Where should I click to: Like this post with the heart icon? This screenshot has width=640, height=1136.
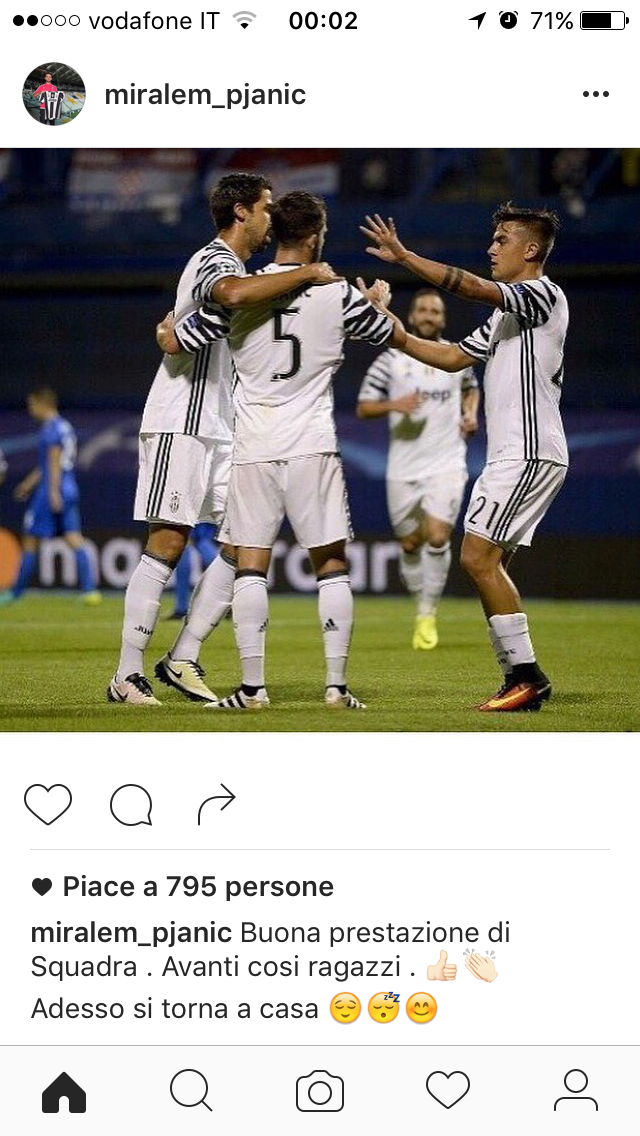coord(48,804)
